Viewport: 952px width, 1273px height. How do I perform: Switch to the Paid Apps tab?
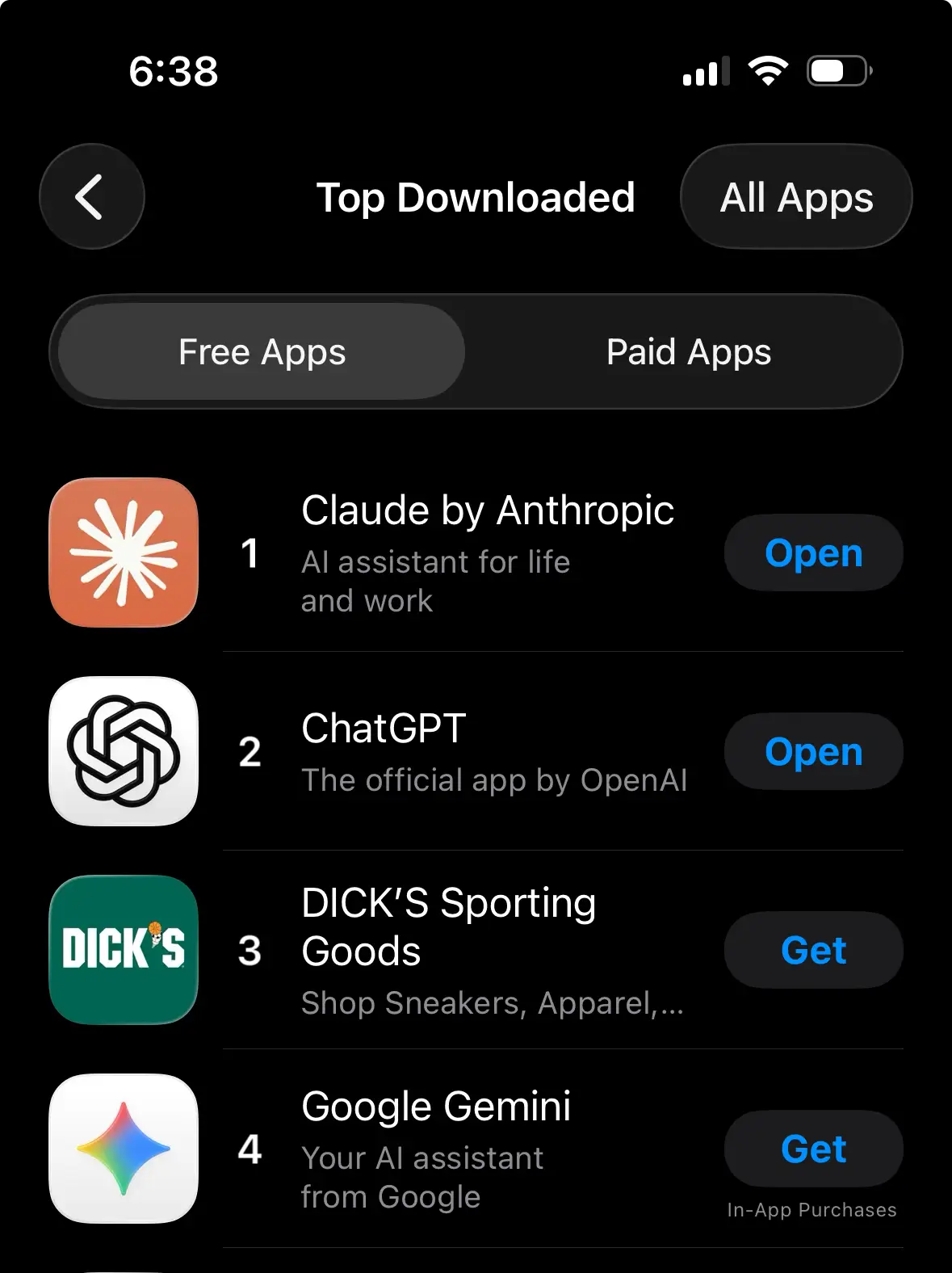pyautogui.click(x=687, y=351)
